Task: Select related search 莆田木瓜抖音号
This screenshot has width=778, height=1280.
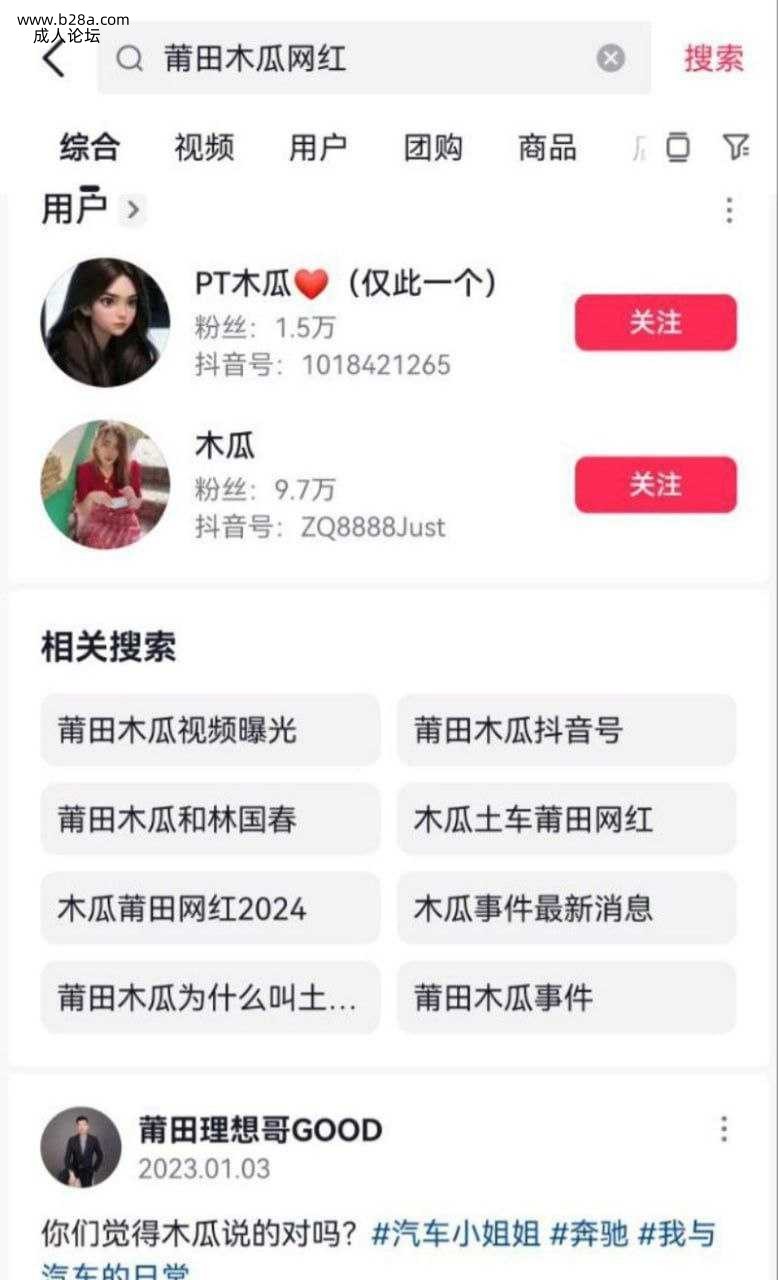Action: coord(566,730)
